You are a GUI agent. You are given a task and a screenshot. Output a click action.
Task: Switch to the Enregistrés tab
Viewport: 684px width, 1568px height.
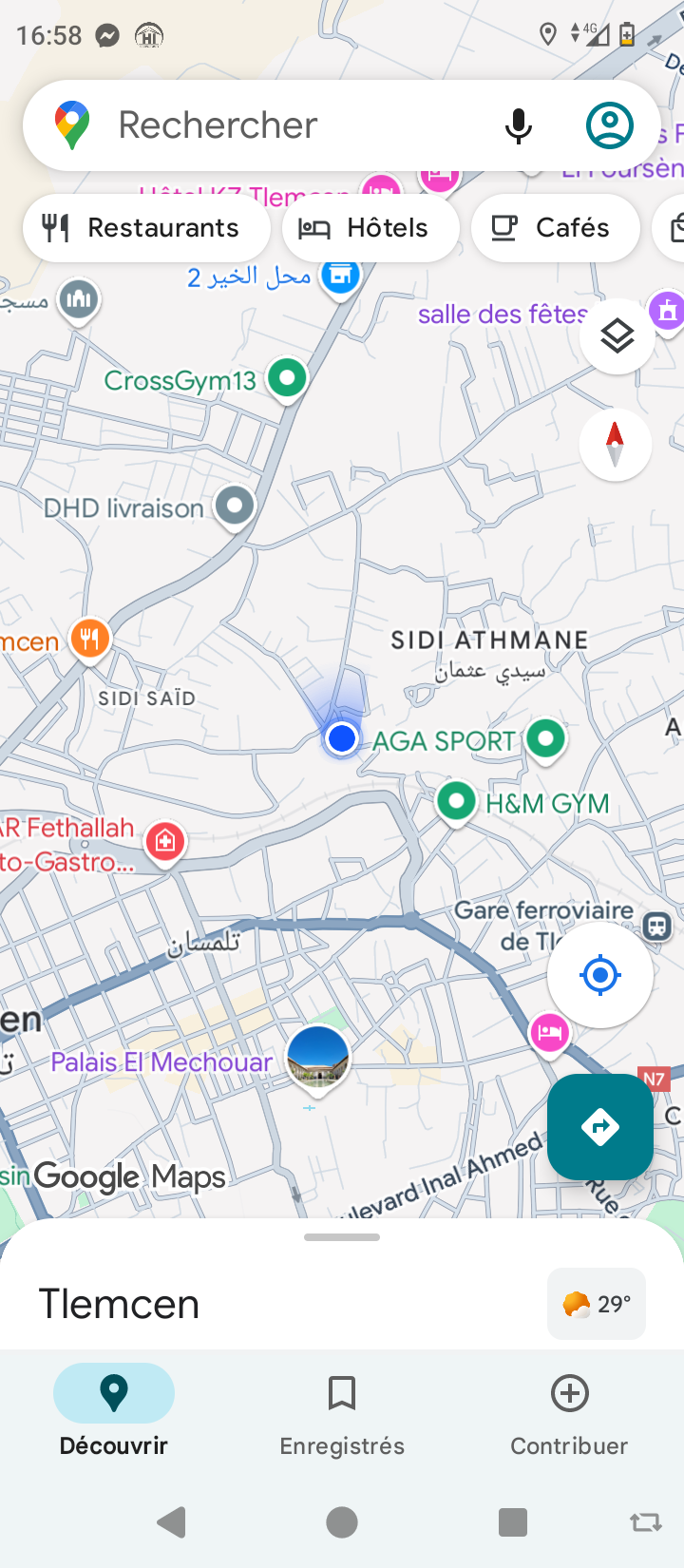(x=342, y=1416)
